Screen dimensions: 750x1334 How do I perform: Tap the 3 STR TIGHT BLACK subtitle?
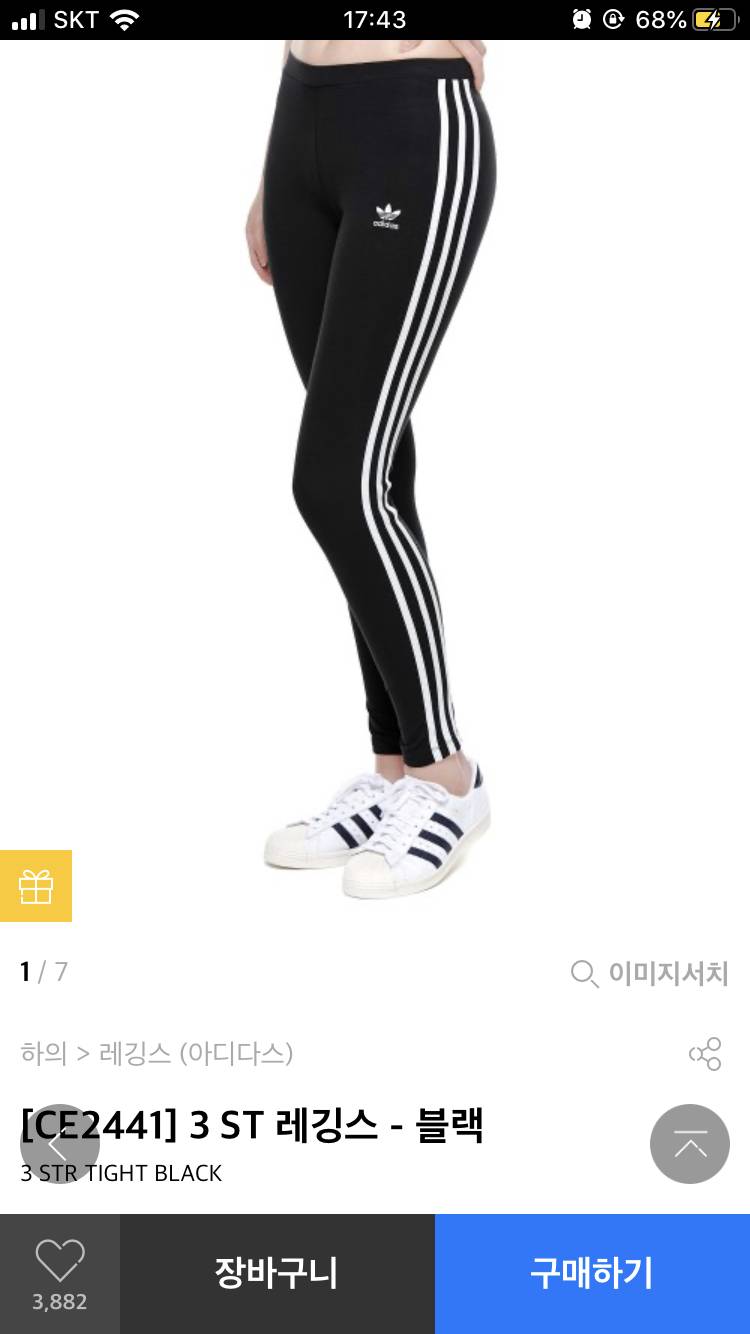pyautogui.click(x=120, y=1174)
